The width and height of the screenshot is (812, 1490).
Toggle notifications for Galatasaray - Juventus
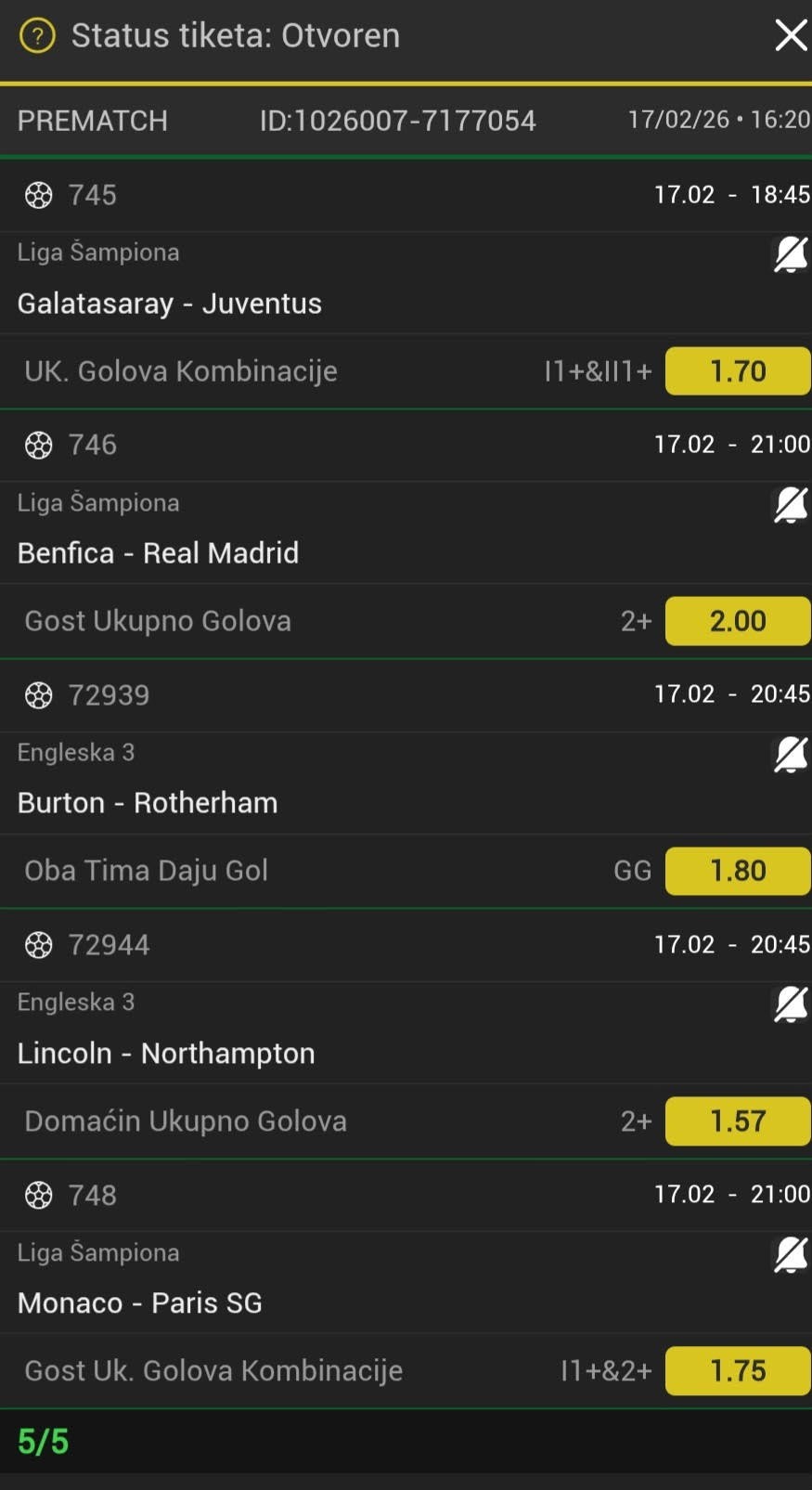coord(791,254)
